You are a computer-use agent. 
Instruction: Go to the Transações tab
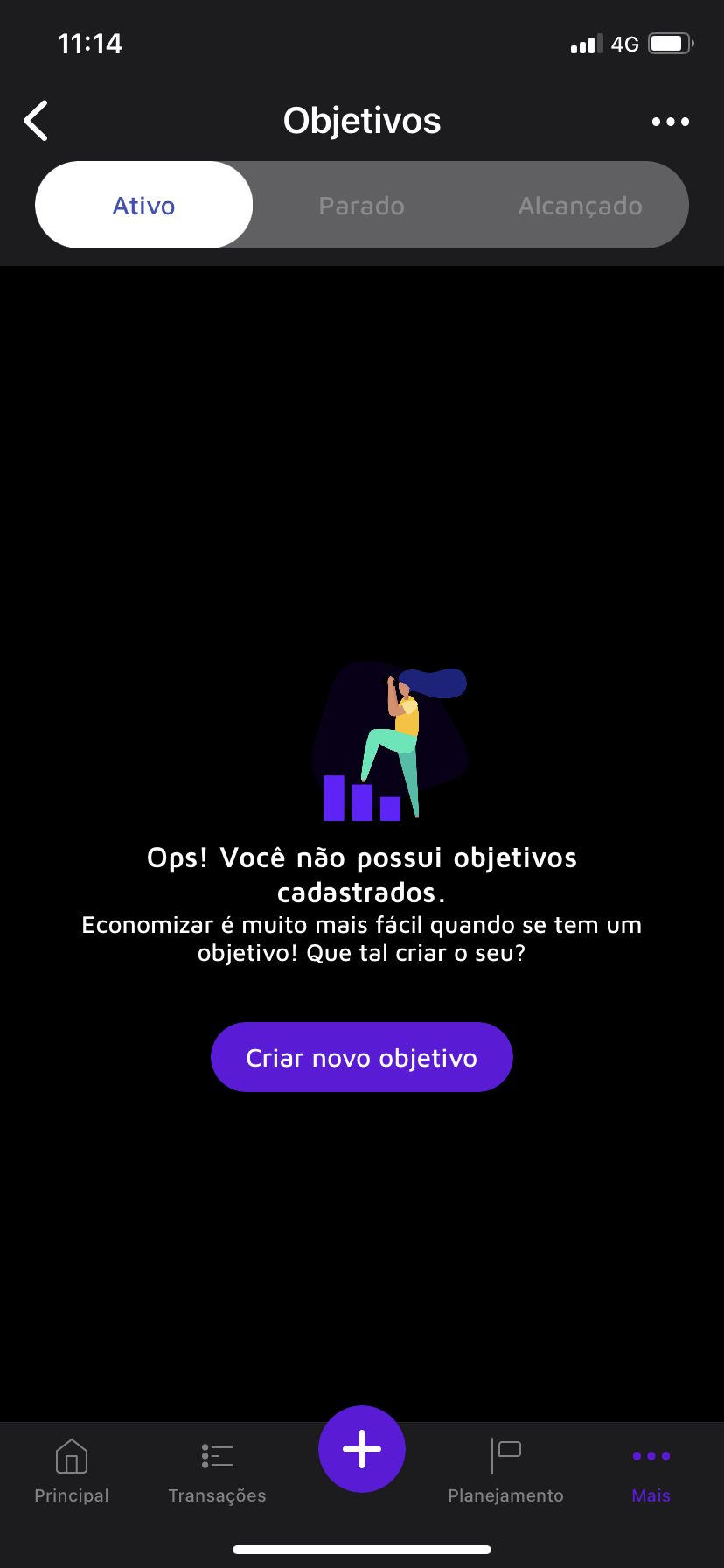coord(217,1472)
